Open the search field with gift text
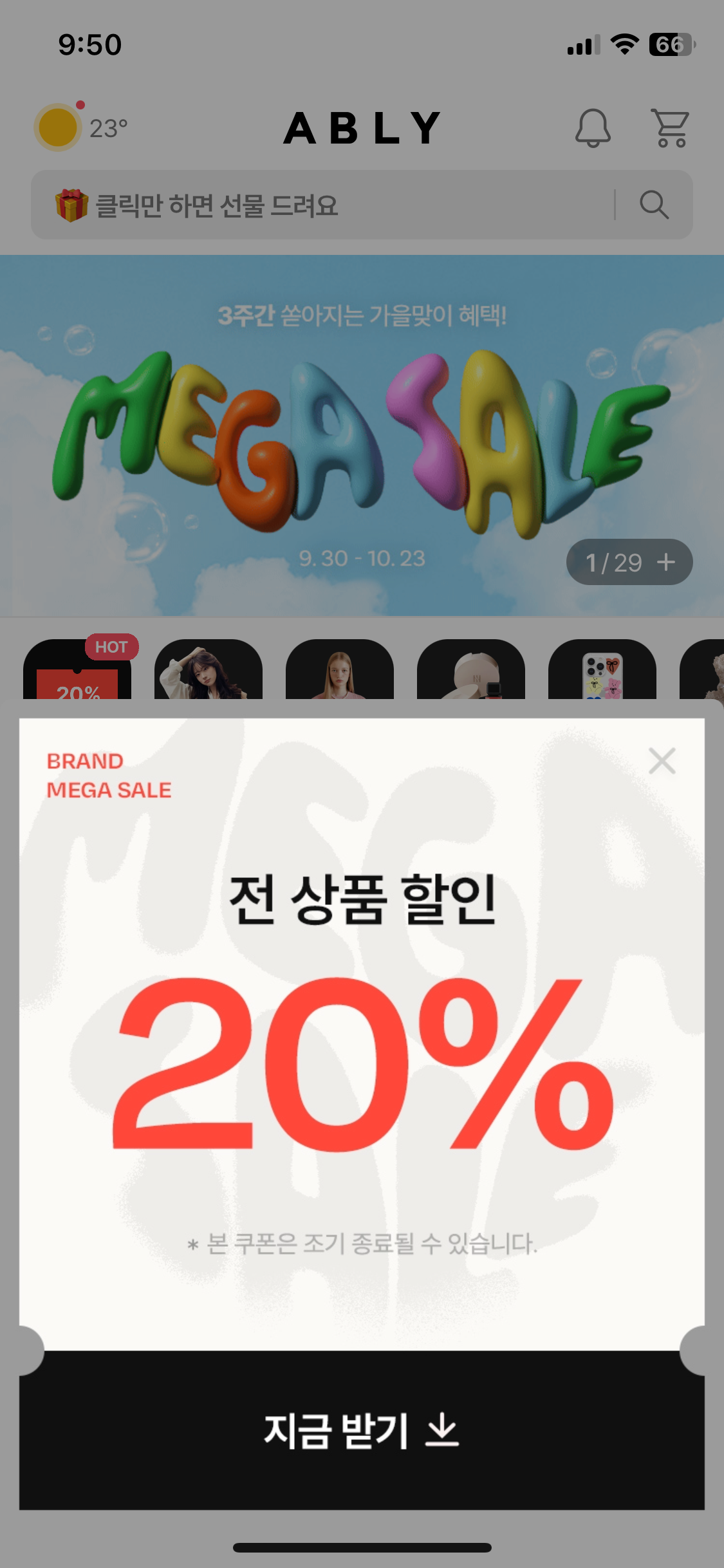This screenshot has height=1568, width=724. pyautogui.click(x=322, y=205)
